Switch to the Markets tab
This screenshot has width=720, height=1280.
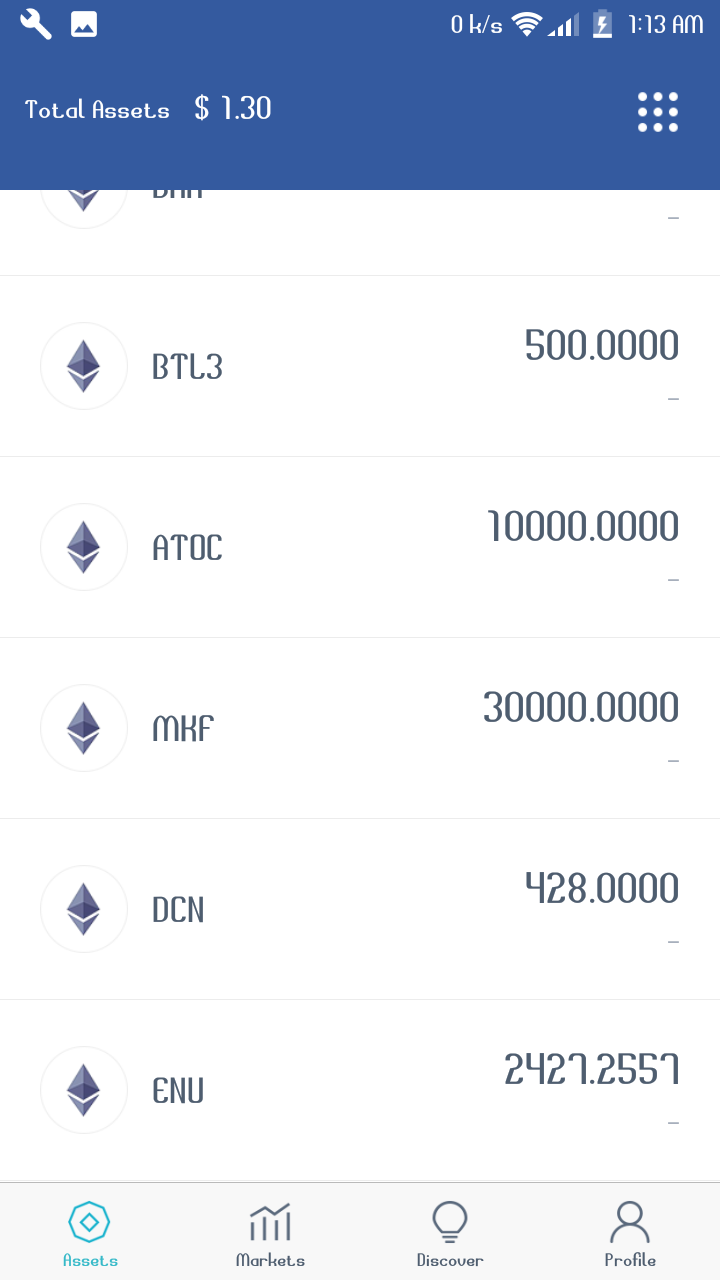pos(270,1234)
